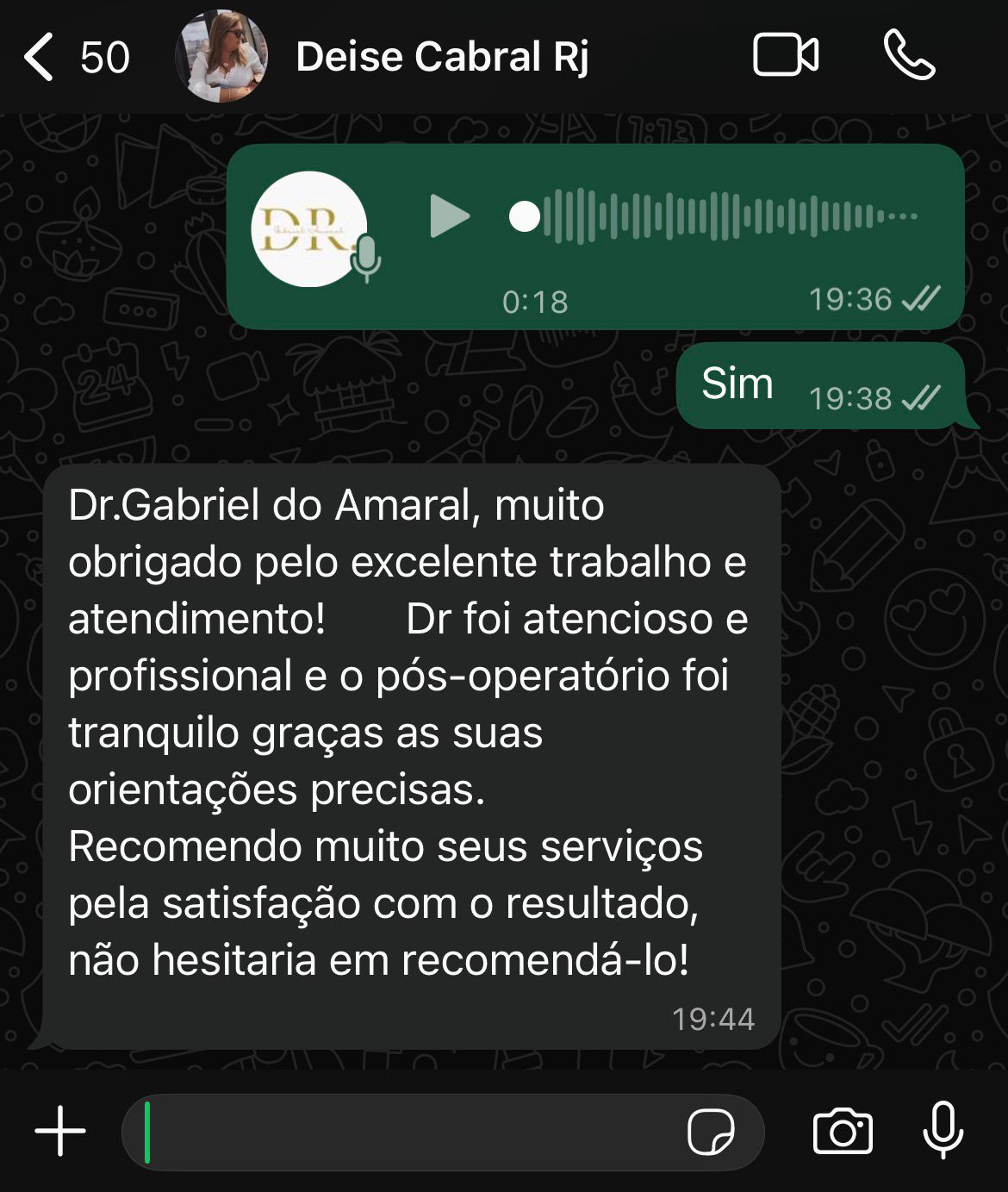Start a voice call with Deise

point(909,56)
